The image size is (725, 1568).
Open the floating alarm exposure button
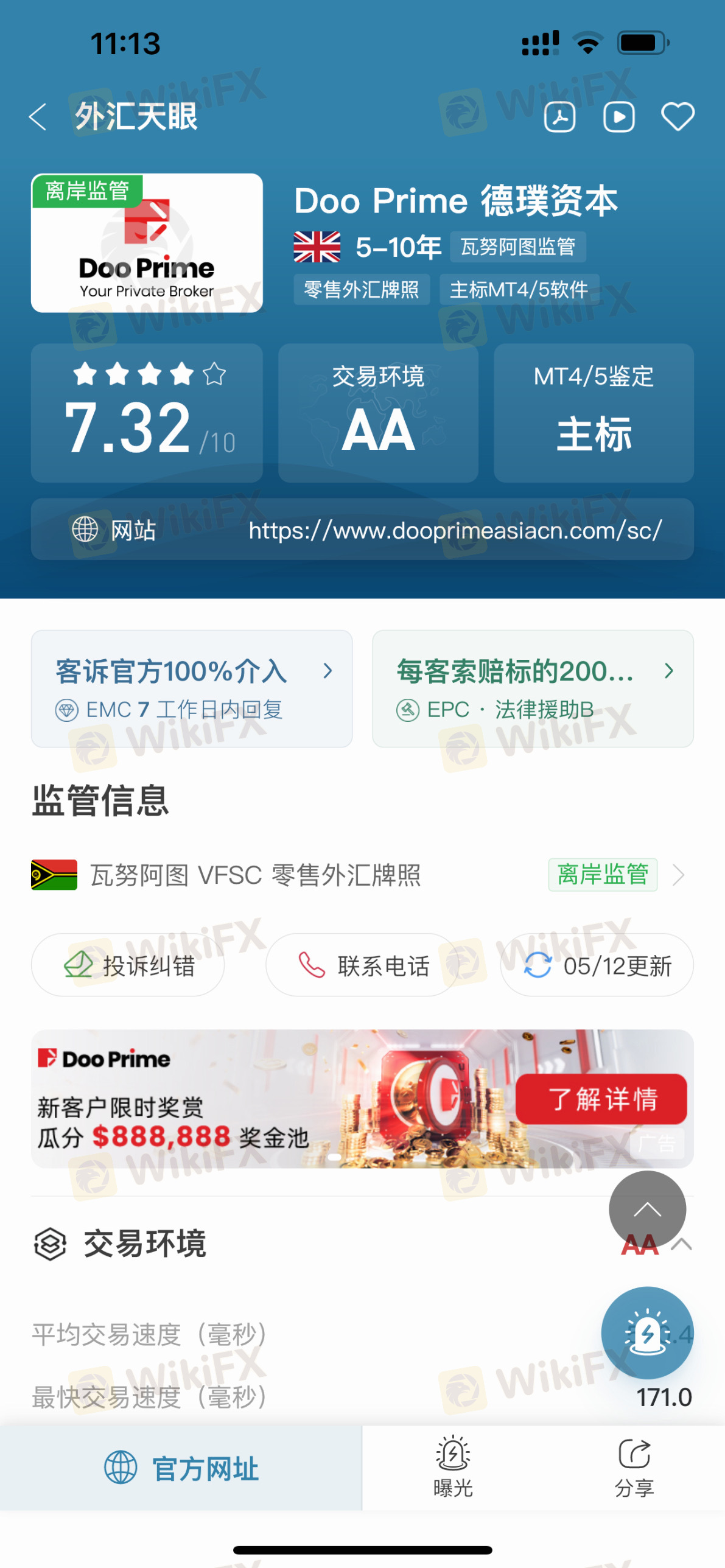(647, 1333)
